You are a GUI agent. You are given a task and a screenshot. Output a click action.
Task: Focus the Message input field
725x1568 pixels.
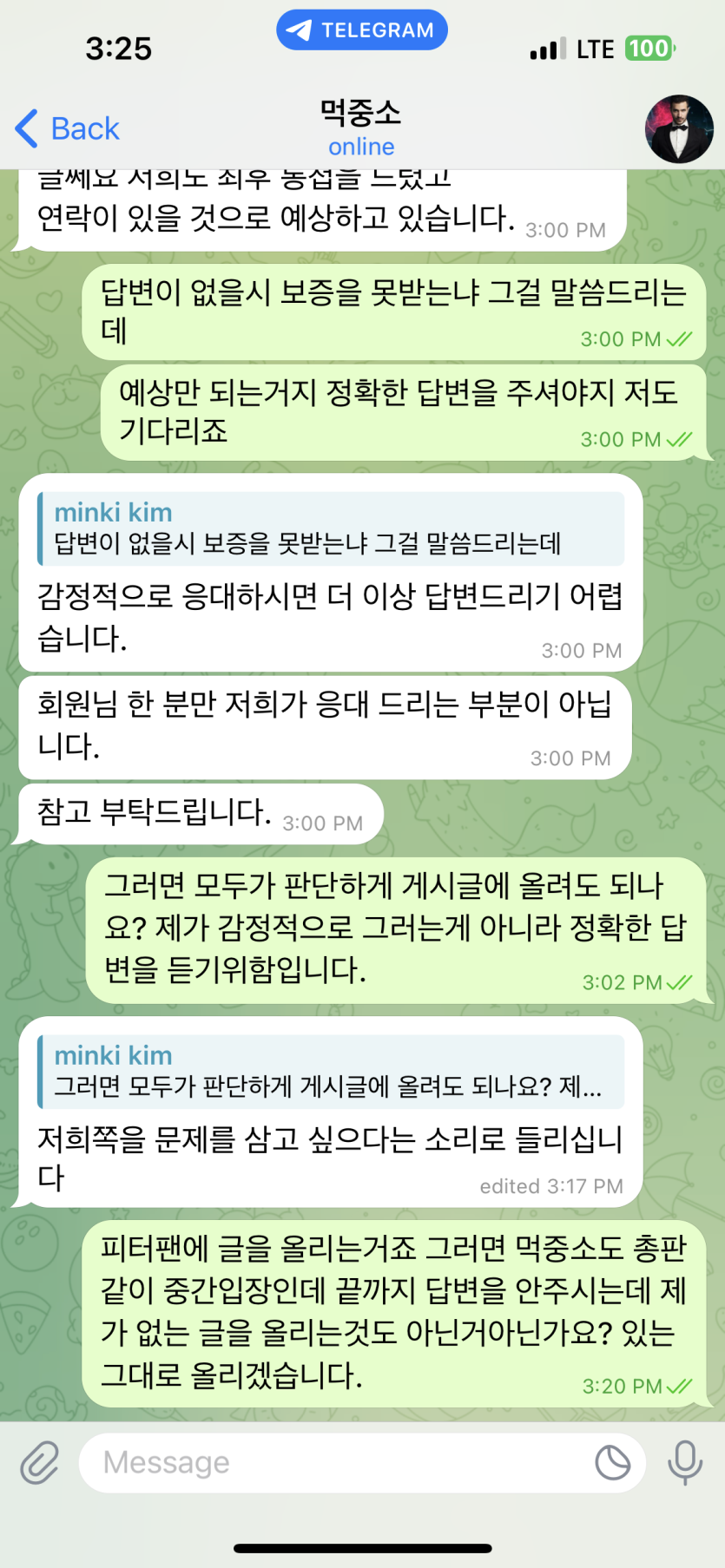coord(339,1462)
